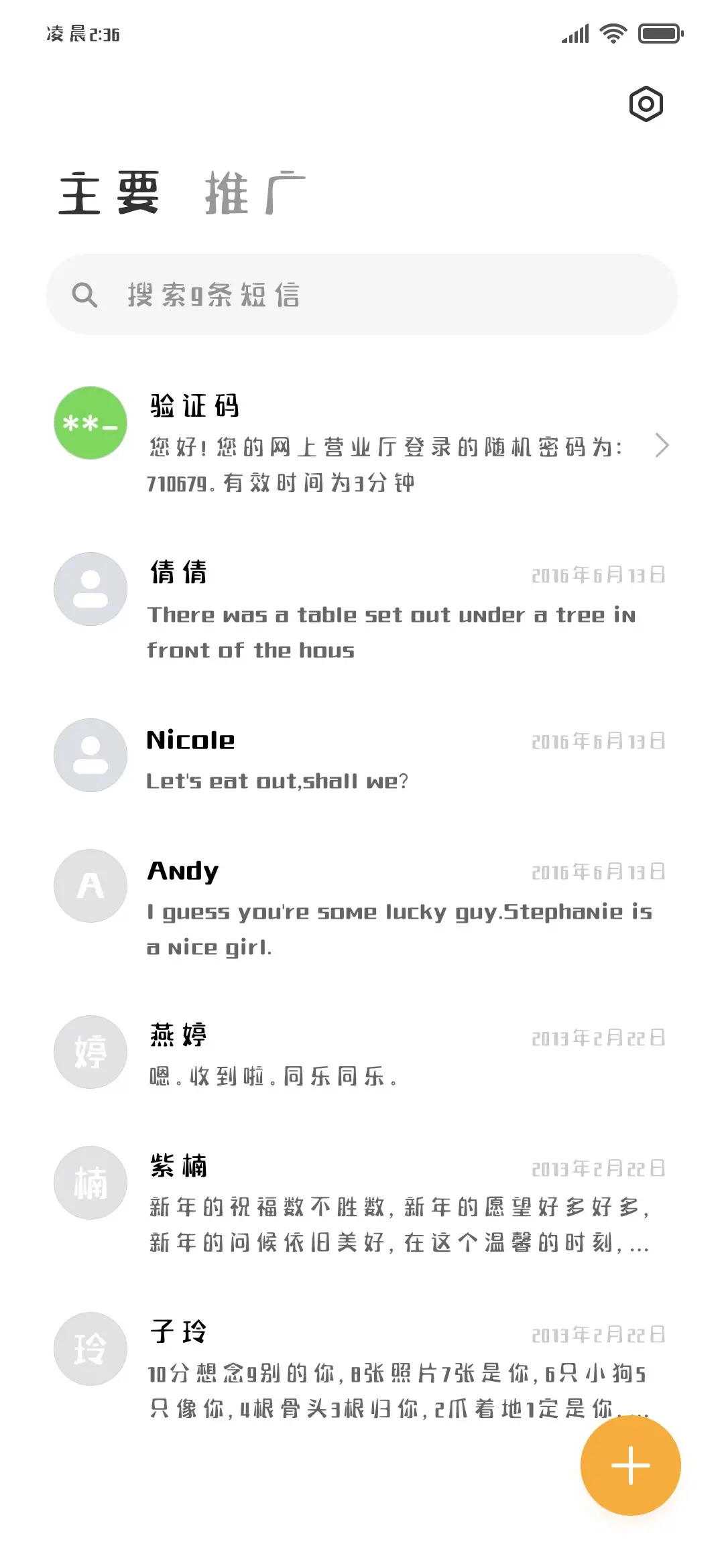Tap the Wi-Fi status icon
724x1568 pixels.
coord(612,32)
